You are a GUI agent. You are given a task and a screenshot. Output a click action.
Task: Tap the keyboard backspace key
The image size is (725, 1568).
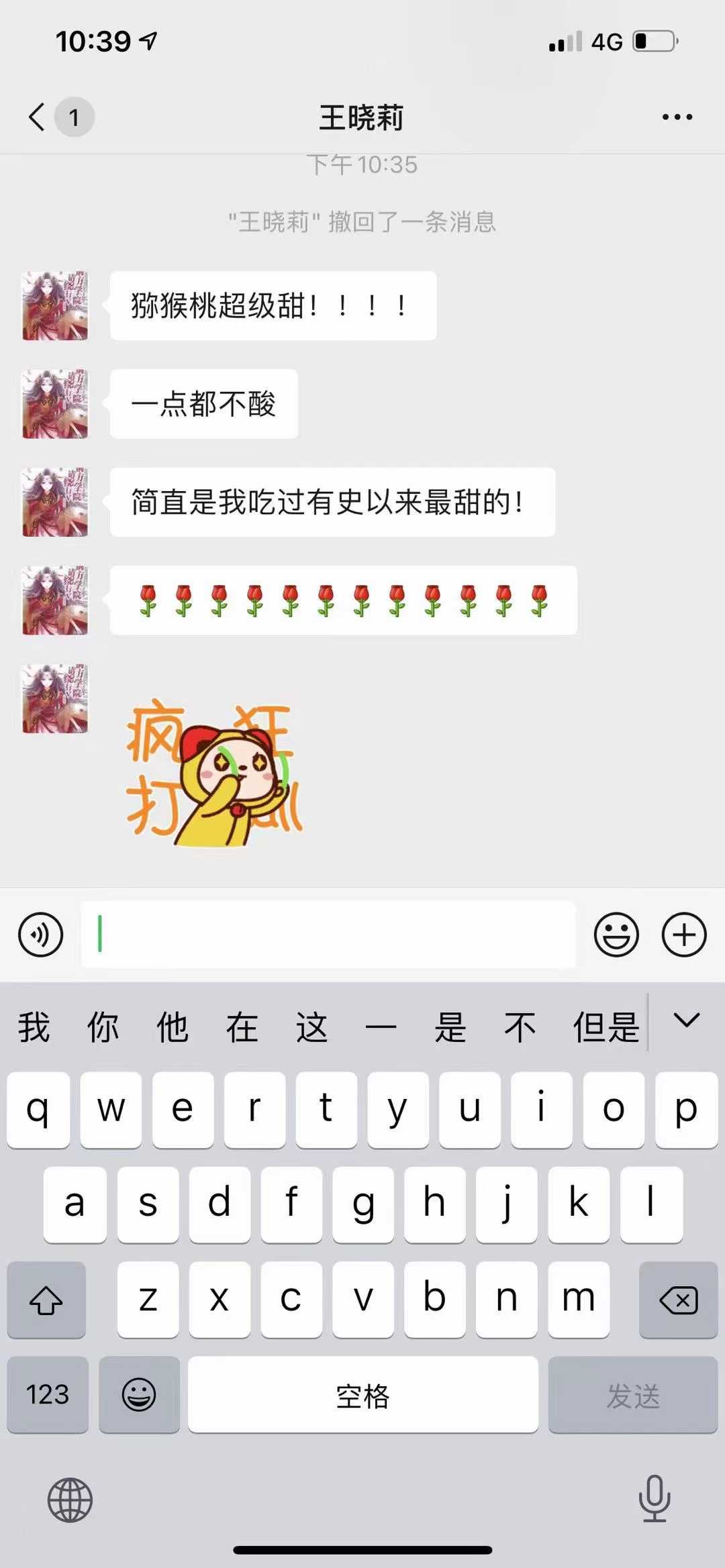(x=678, y=1300)
